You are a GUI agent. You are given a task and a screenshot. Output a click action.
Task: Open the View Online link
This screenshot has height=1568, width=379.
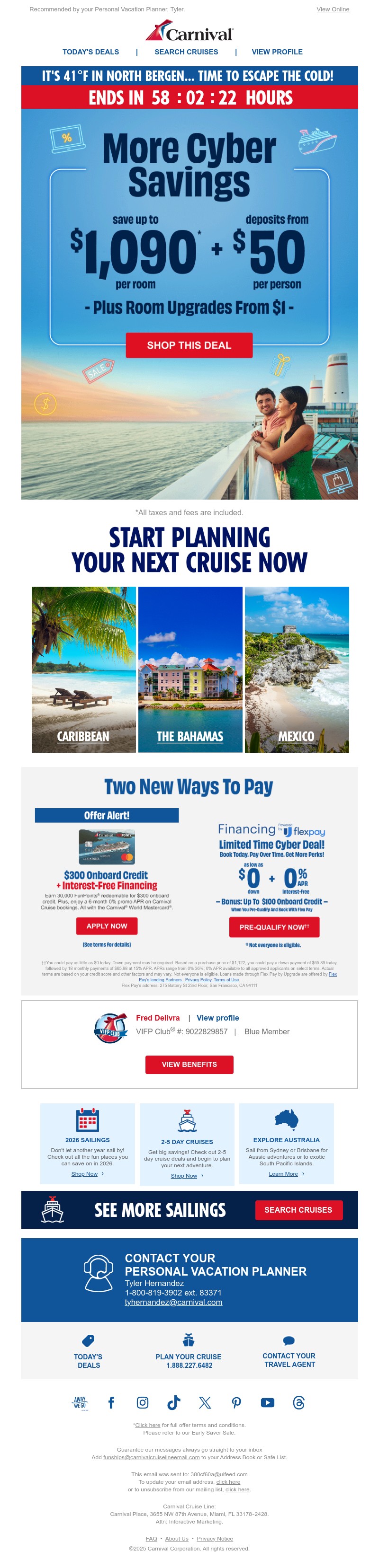pos(333,9)
